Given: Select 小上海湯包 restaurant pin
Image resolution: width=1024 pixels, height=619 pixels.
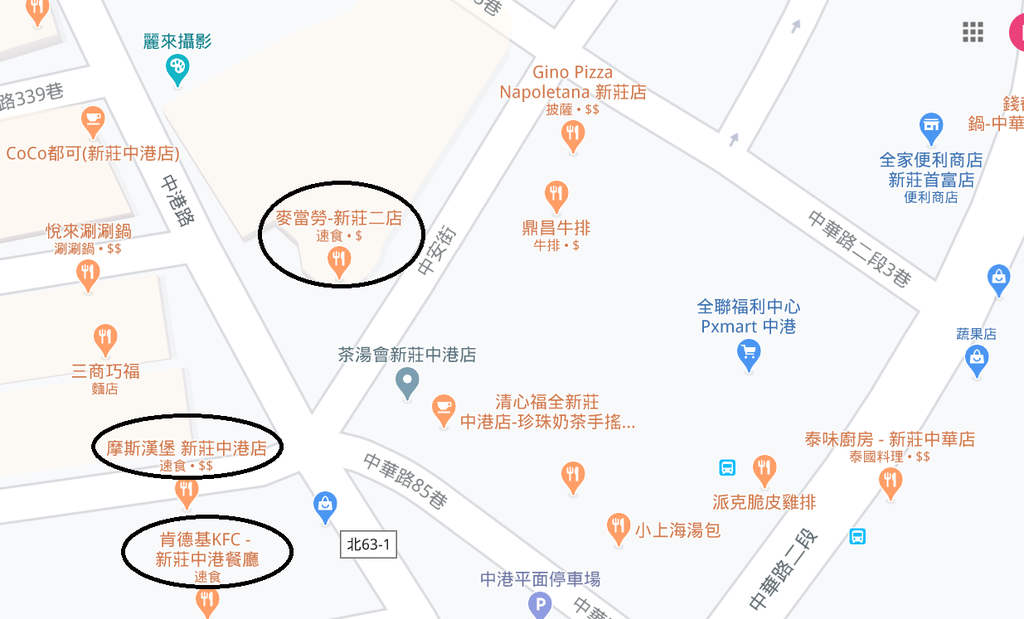Looking at the screenshot, I should pyautogui.click(x=619, y=528).
